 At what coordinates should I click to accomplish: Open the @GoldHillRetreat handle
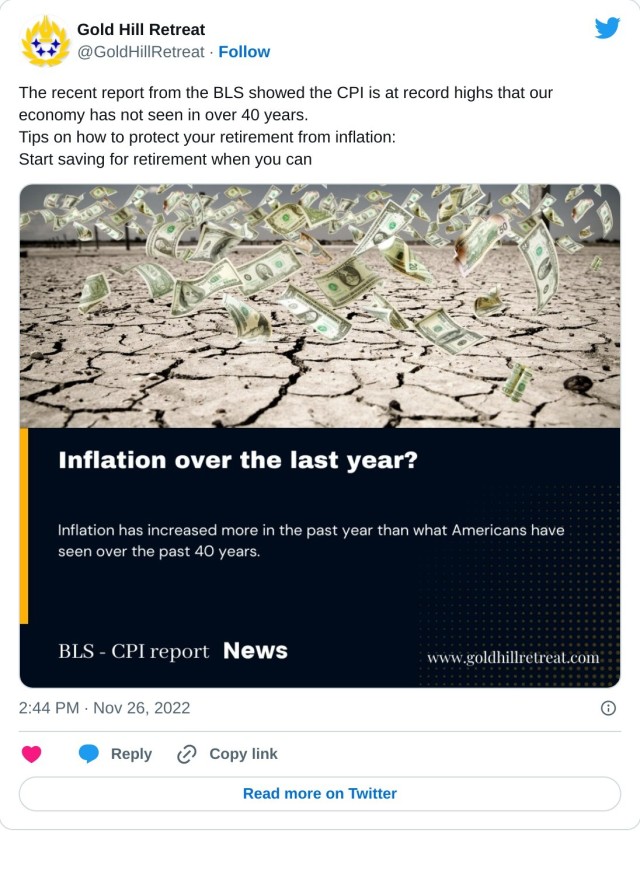tap(141, 52)
